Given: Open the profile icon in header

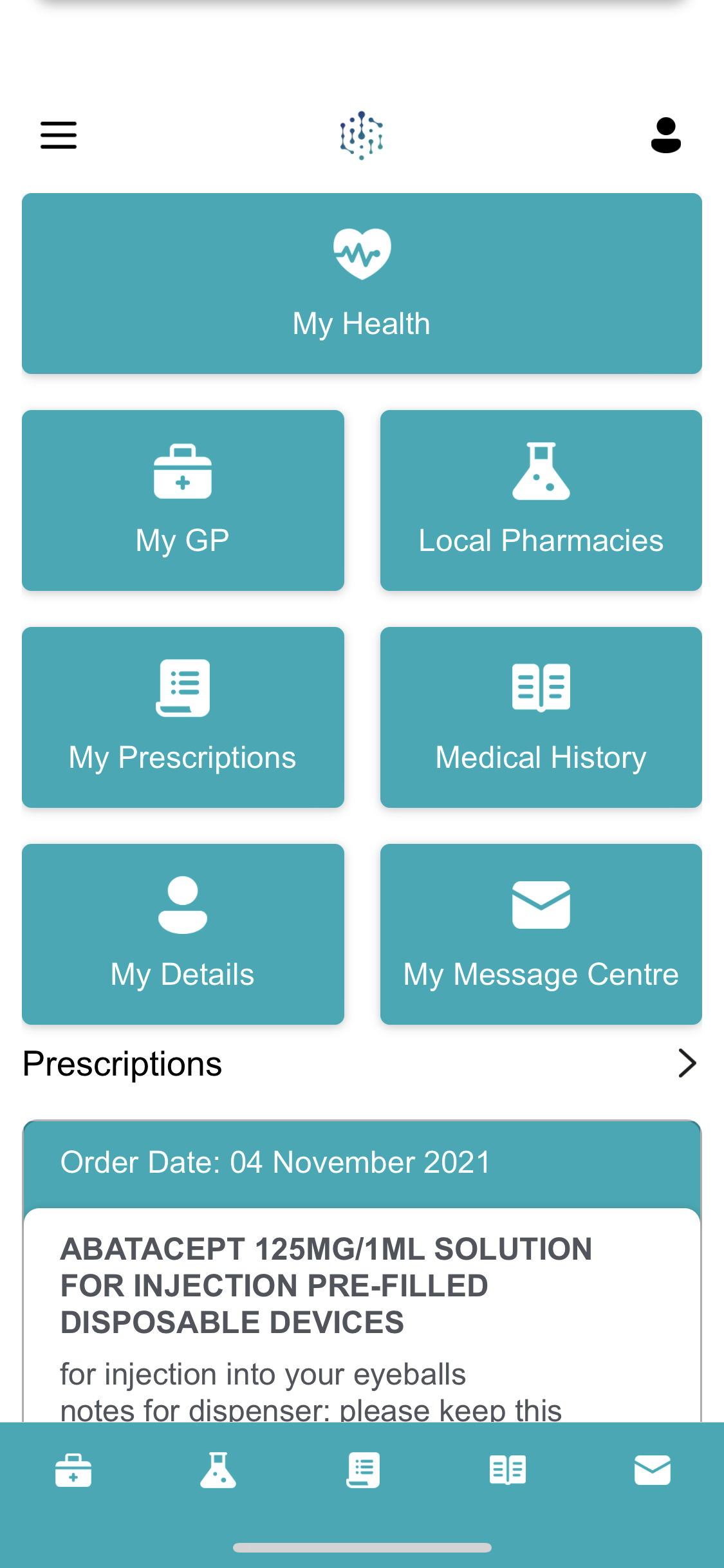Looking at the screenshot, I should coord(665,135).
